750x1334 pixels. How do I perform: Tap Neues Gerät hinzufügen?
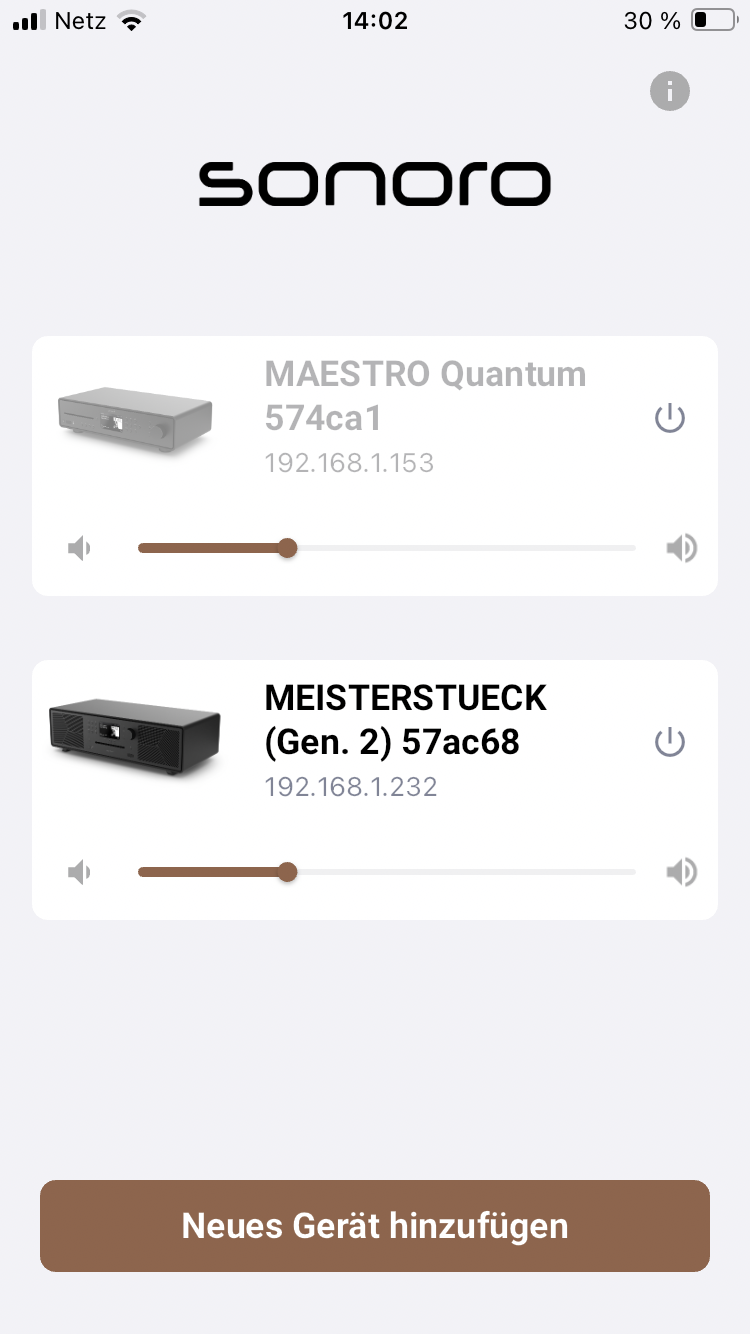(x=375, y=1226)
